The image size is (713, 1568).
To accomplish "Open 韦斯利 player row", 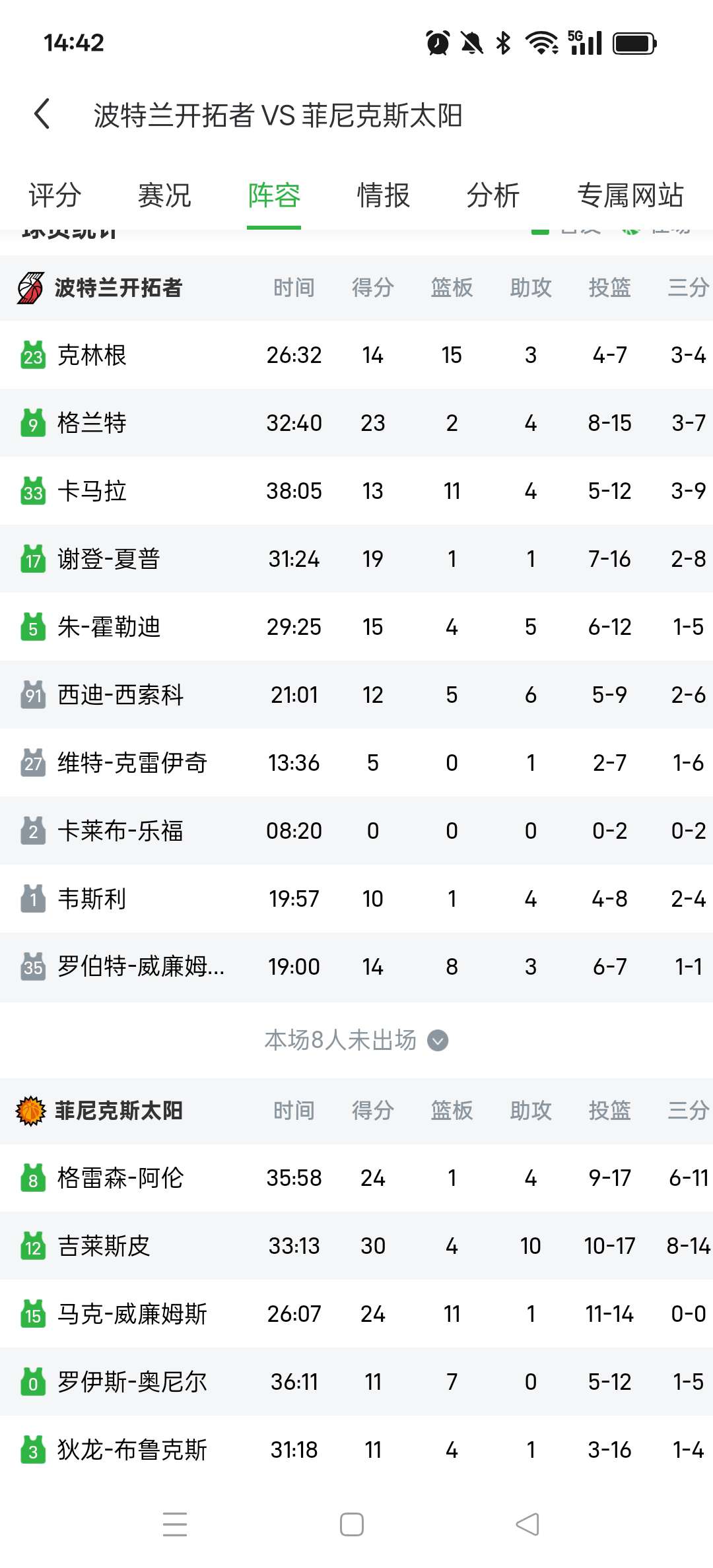I will (x=92, y=899).
